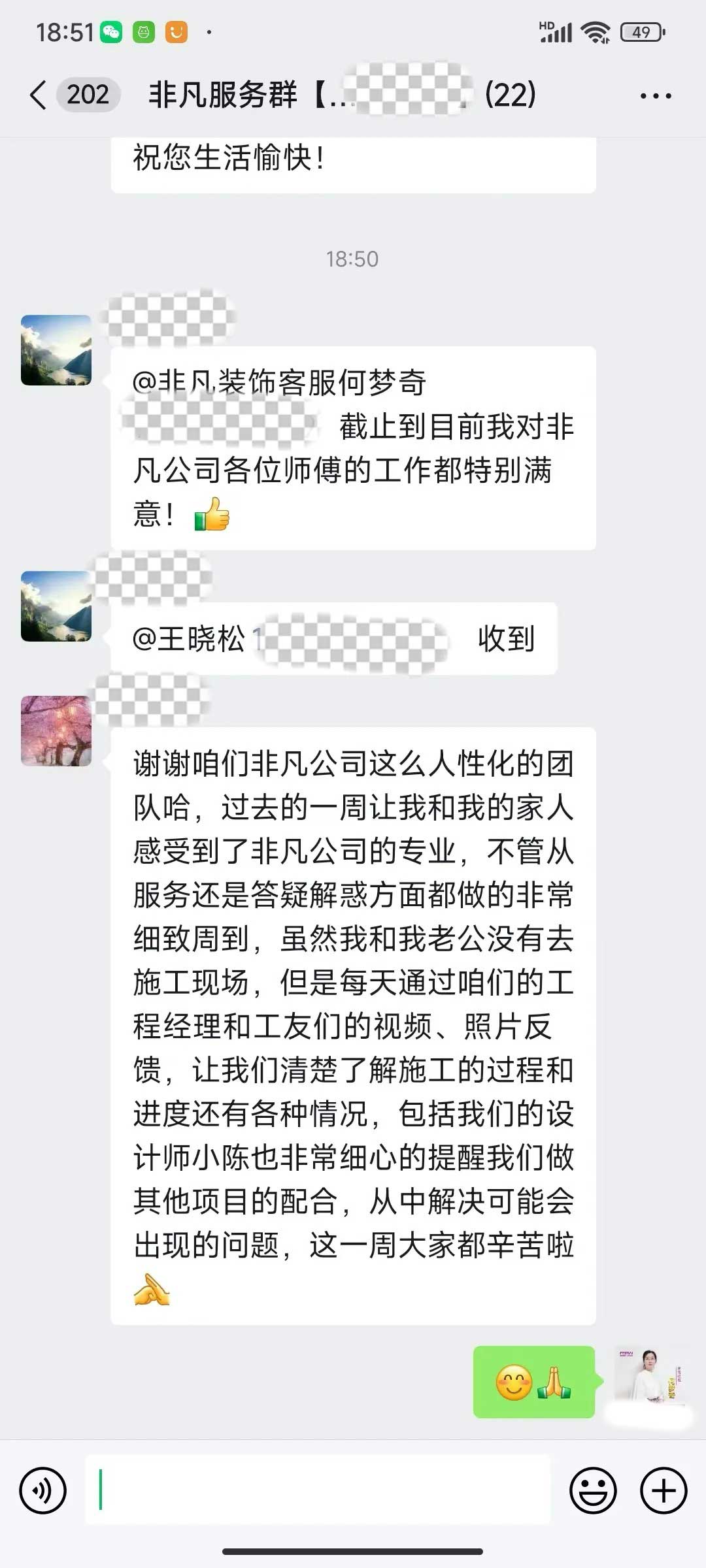Screen dimensions: 706x1568
Task: Open the emoji sticker panel
Action: [x=593, y=1490]
